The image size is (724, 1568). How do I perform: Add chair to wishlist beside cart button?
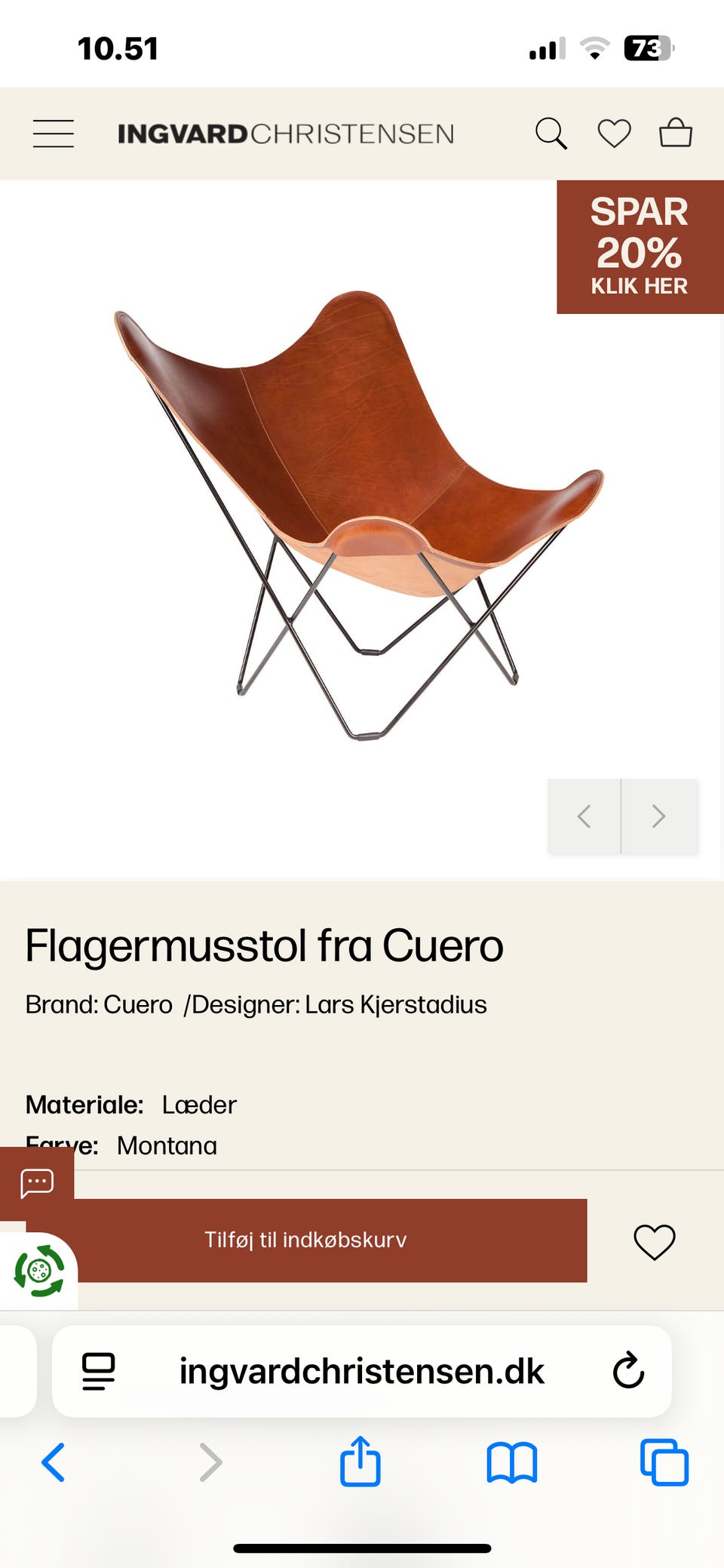(654, 1241)
